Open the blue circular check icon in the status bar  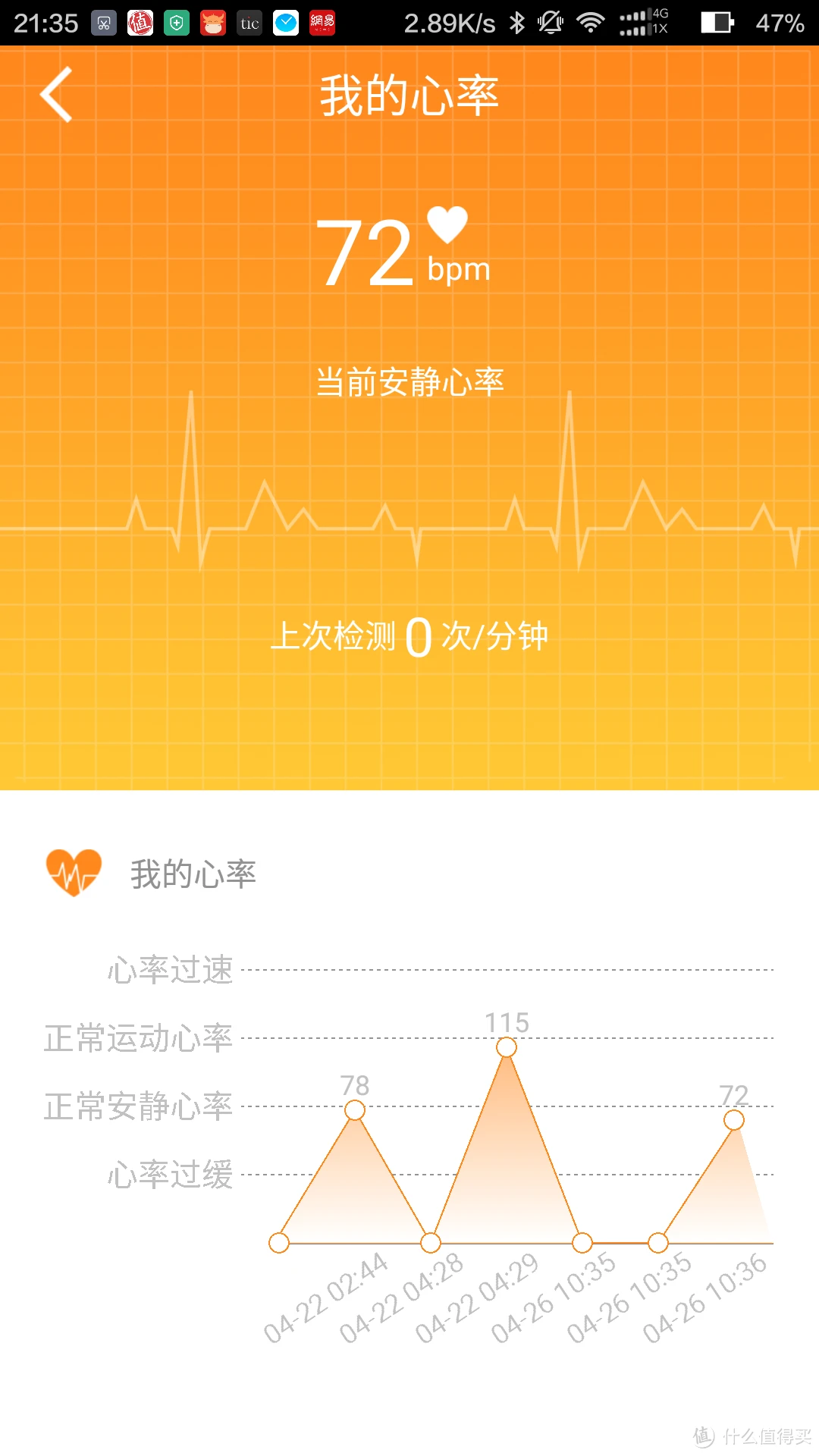tap(287, 23)
